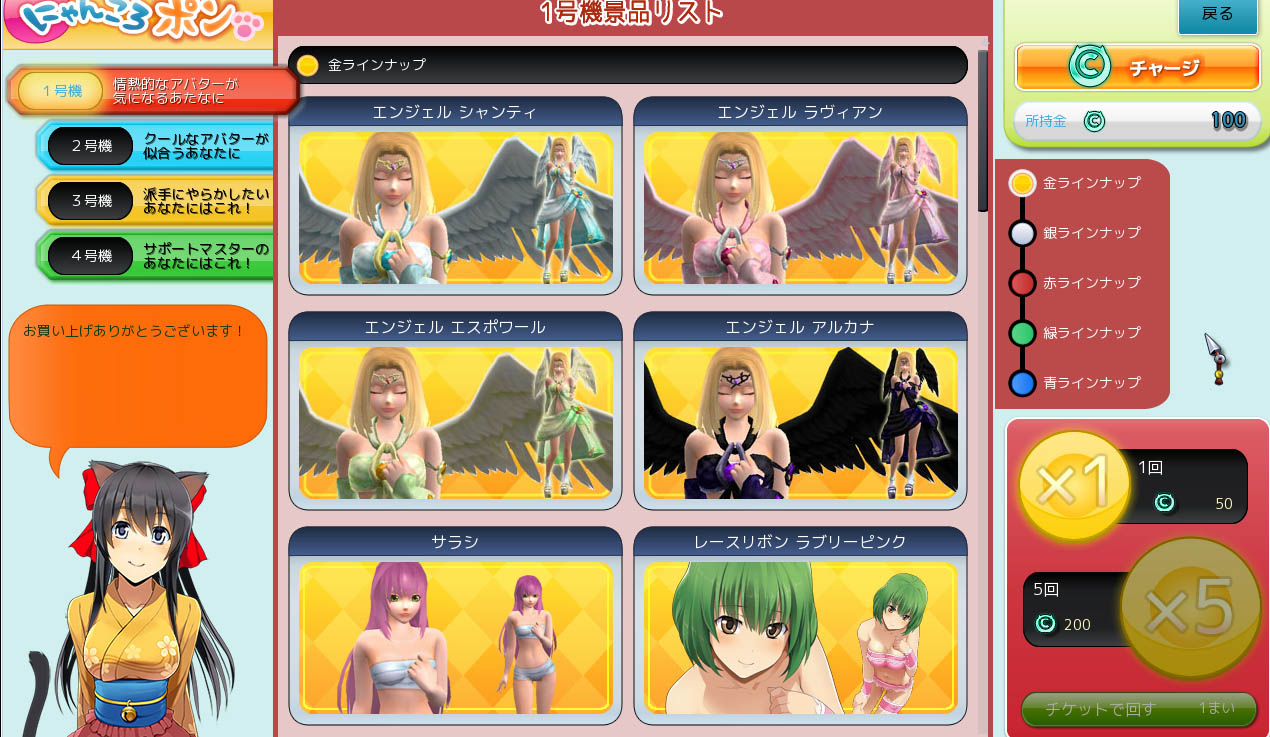
Task: Switch to the 2号機 machine tab
Action: (155, 146)
